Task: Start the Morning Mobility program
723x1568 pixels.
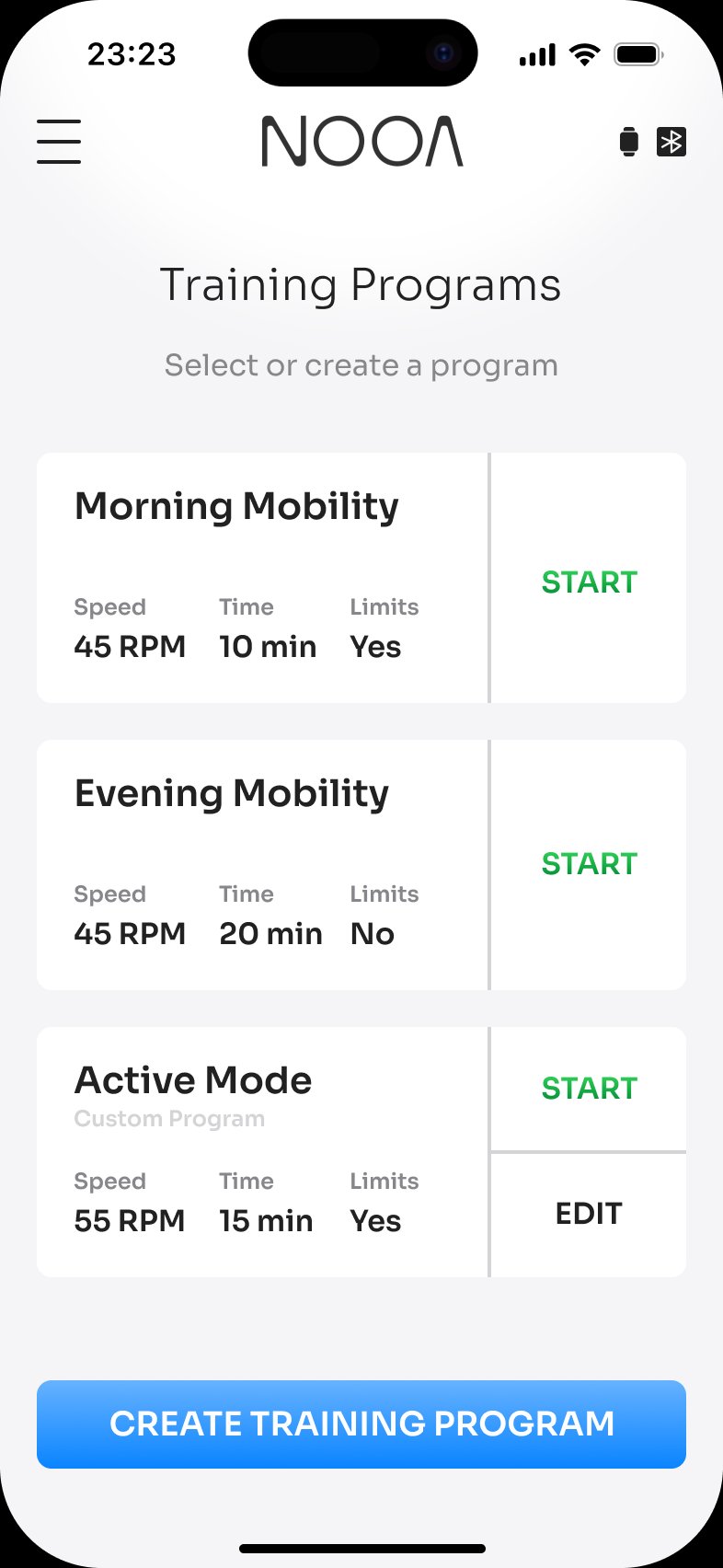Action: [x=589, y=582]
